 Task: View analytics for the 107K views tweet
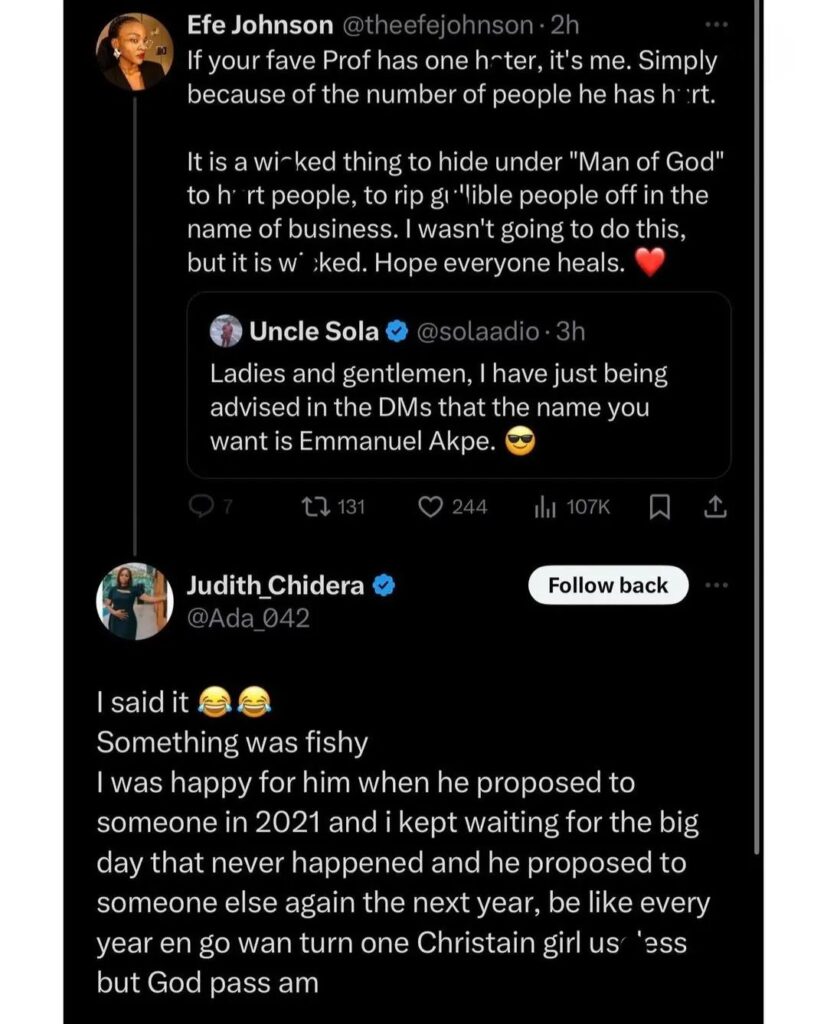(x=545, y=508)
